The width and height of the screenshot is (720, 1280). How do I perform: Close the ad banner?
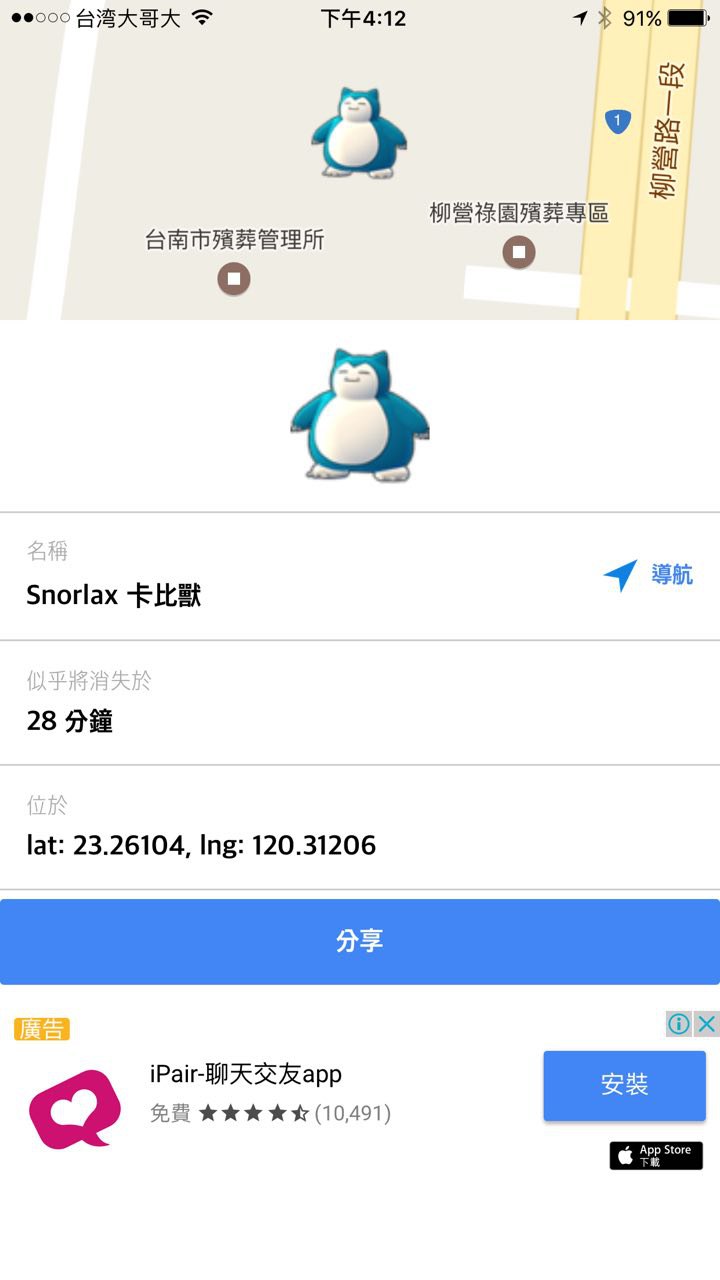[707, 1024]
